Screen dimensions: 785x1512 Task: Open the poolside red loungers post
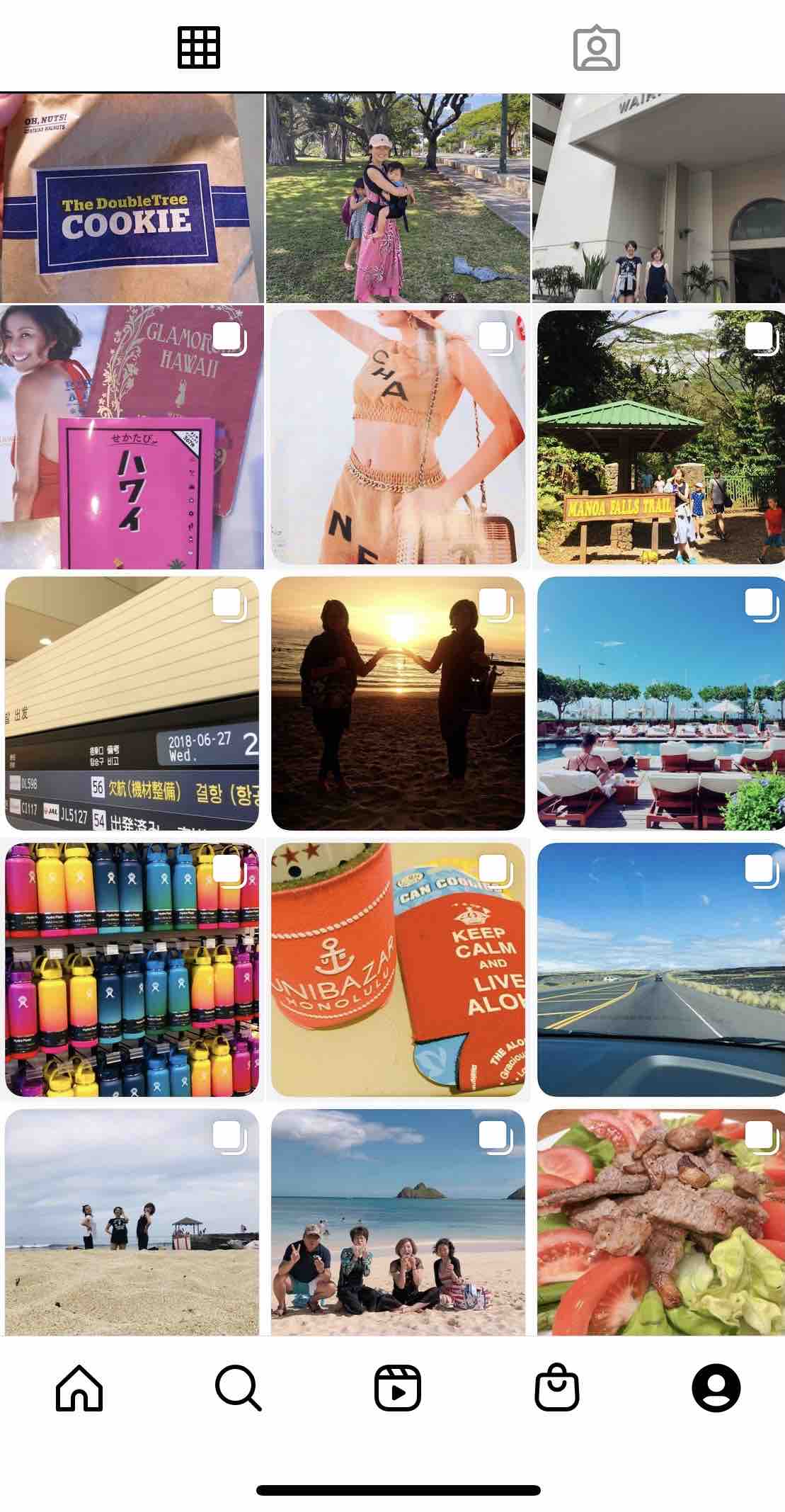[x=660, y=703]
